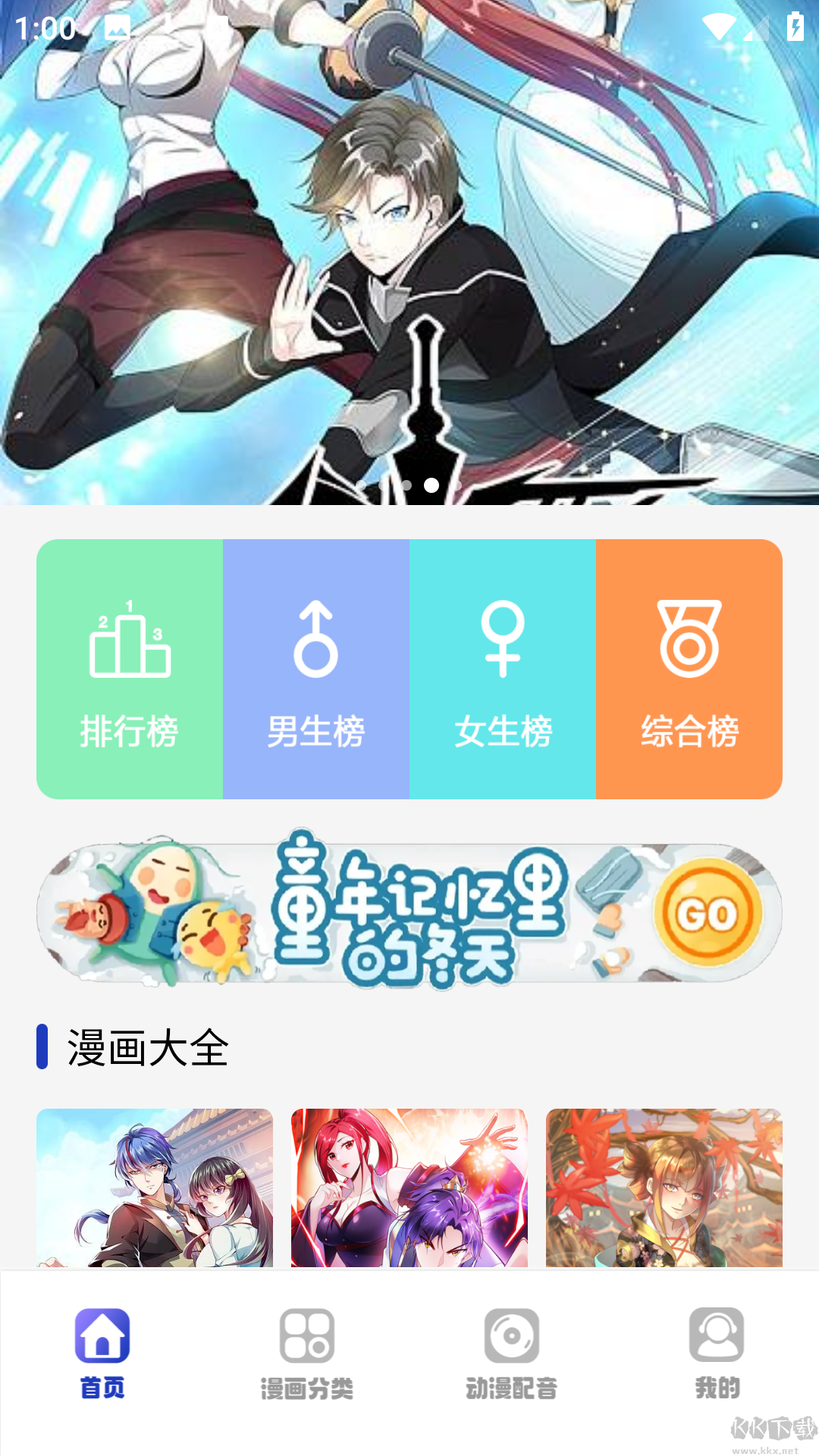This screenshot has width=819, height=1456.
Task: Go to the 动漫配音 tab
Action: coord(512,1354)
